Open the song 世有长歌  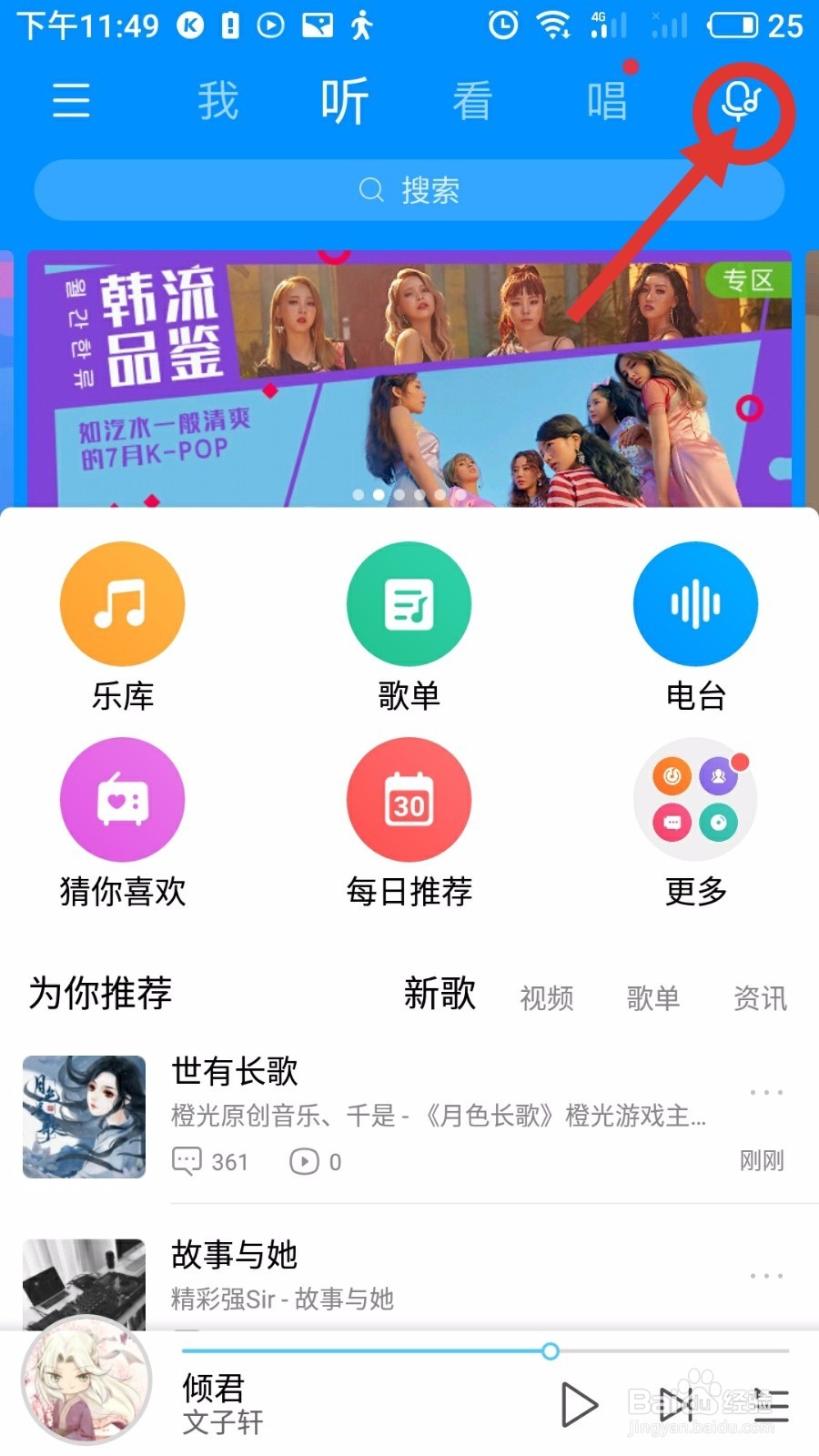[234, 1074]
